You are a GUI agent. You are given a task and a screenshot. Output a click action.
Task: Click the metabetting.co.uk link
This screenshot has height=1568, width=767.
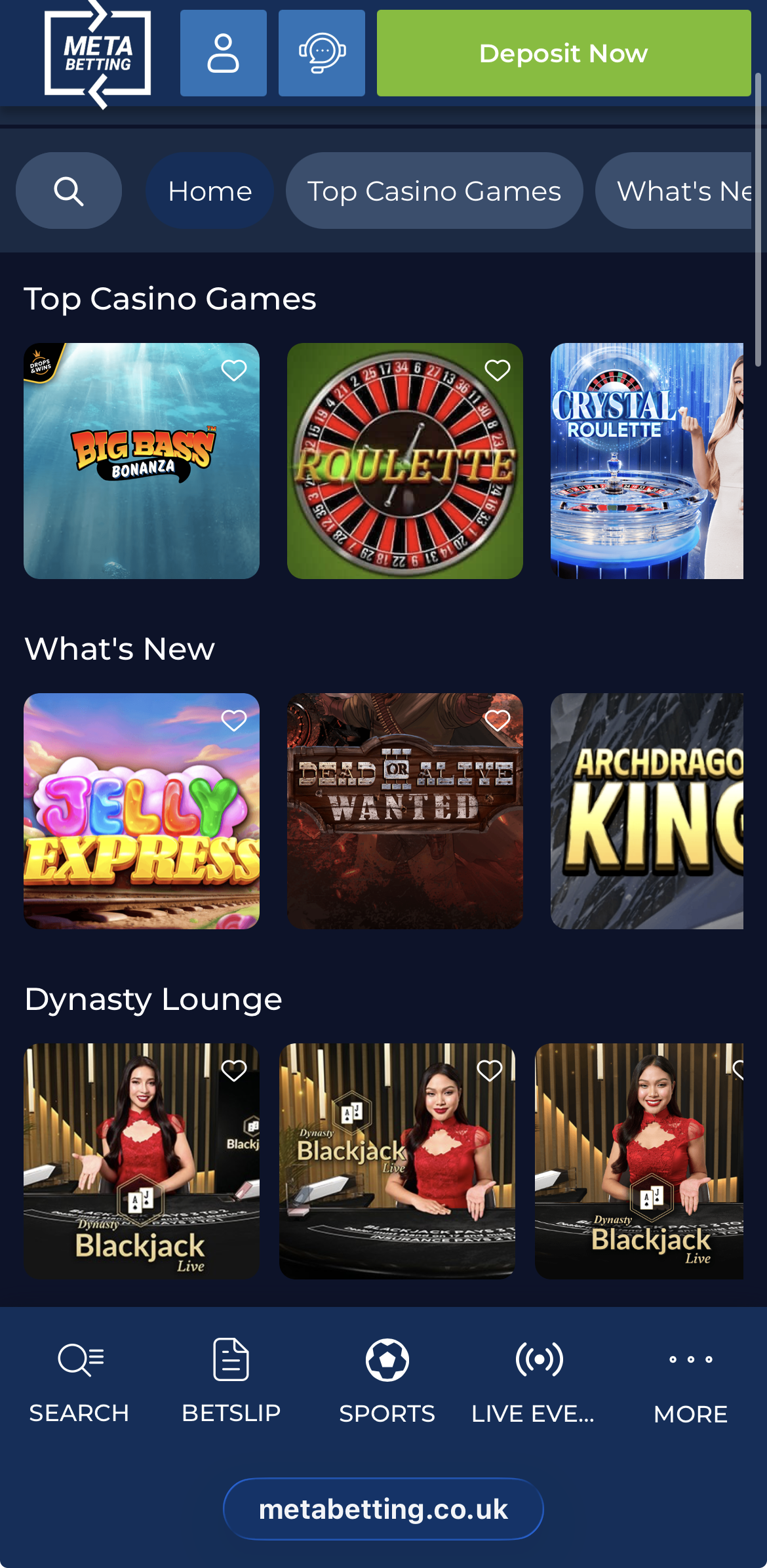[x=383, y=1509]
